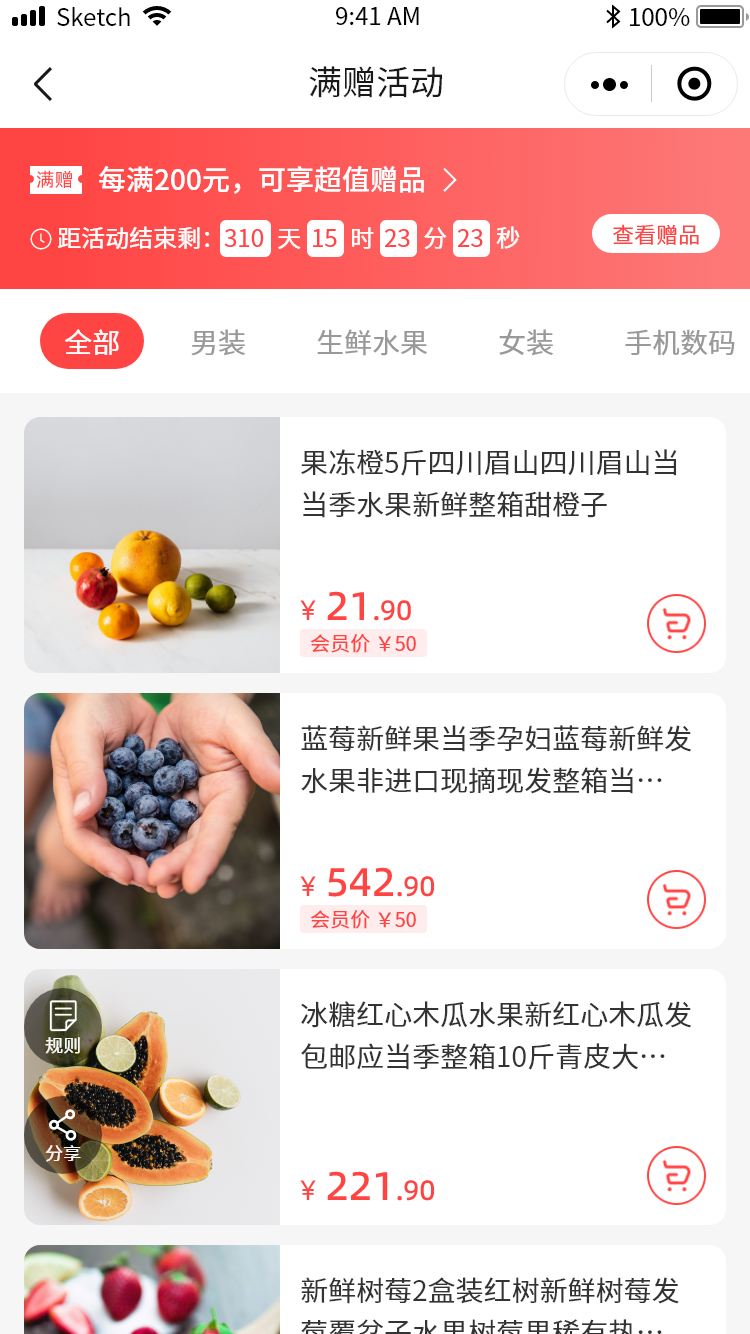Open the 规则 rules floating button
The image size is (750, 1334).
(x=63, y=1027)
